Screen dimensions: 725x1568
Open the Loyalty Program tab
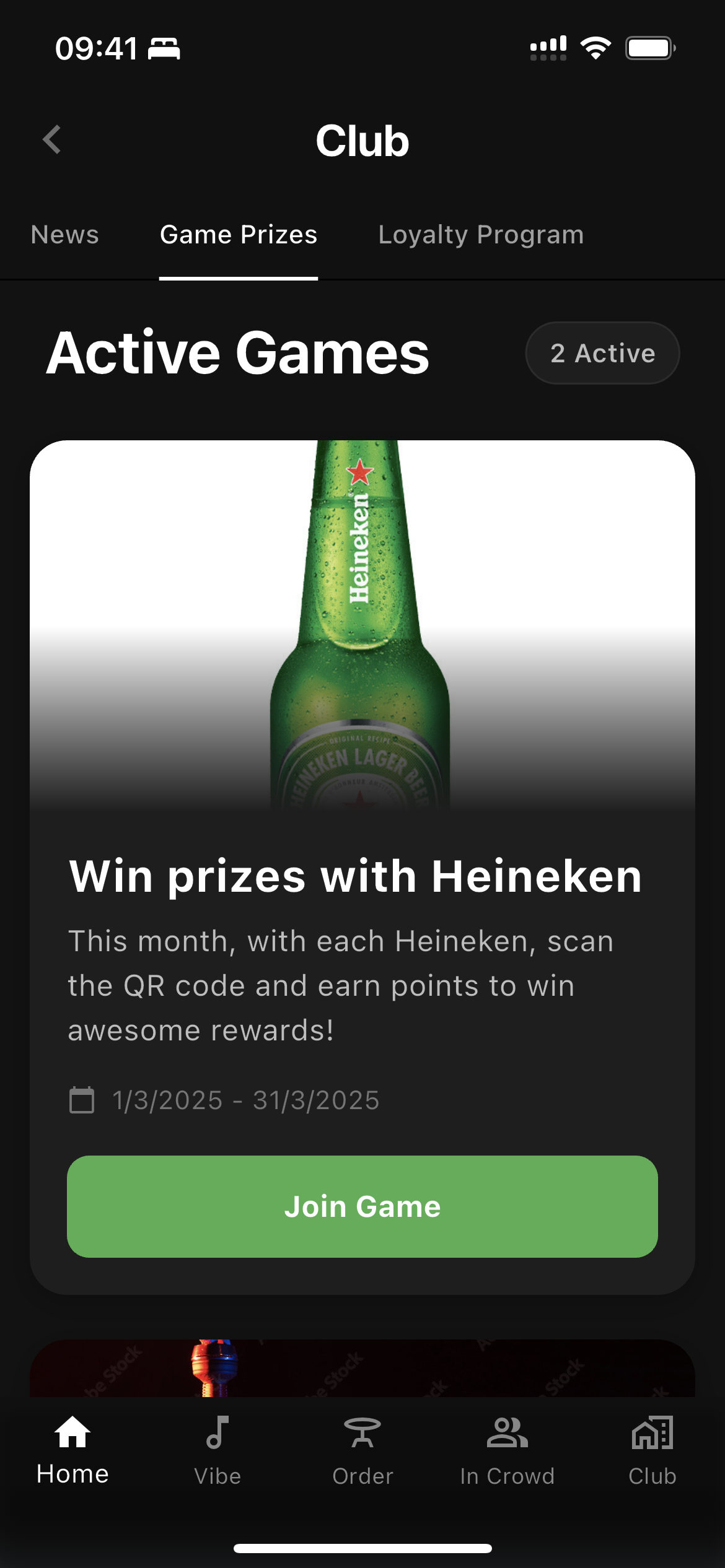(x=481, y=235)
